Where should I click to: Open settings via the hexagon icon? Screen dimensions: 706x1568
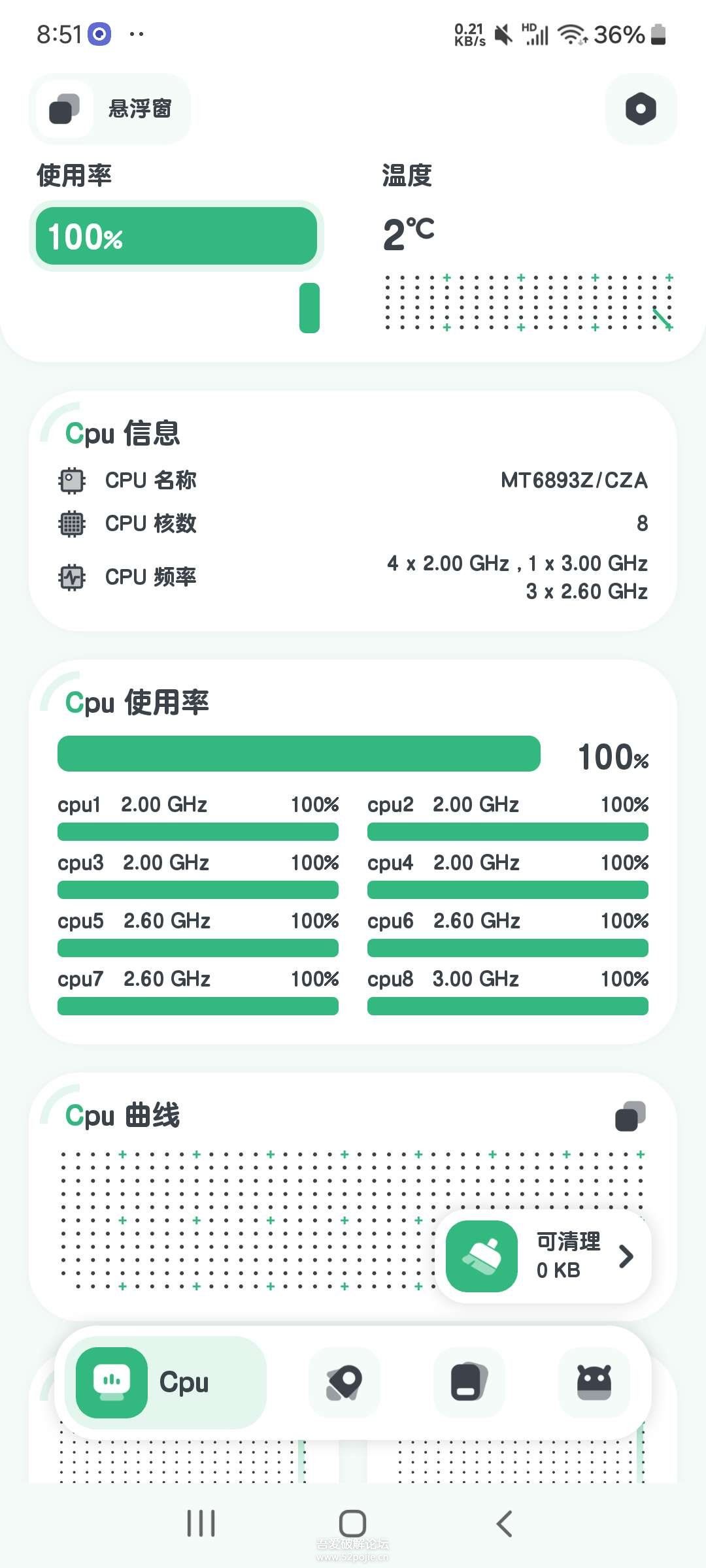tap(641, 109)
